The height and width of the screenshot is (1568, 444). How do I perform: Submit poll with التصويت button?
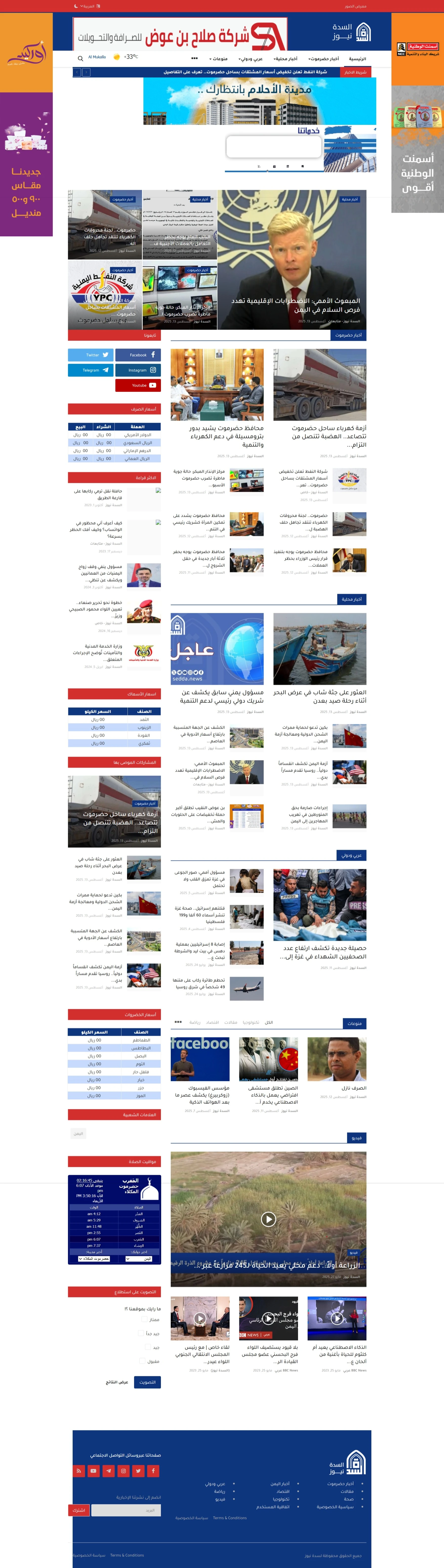[147, 1382]
